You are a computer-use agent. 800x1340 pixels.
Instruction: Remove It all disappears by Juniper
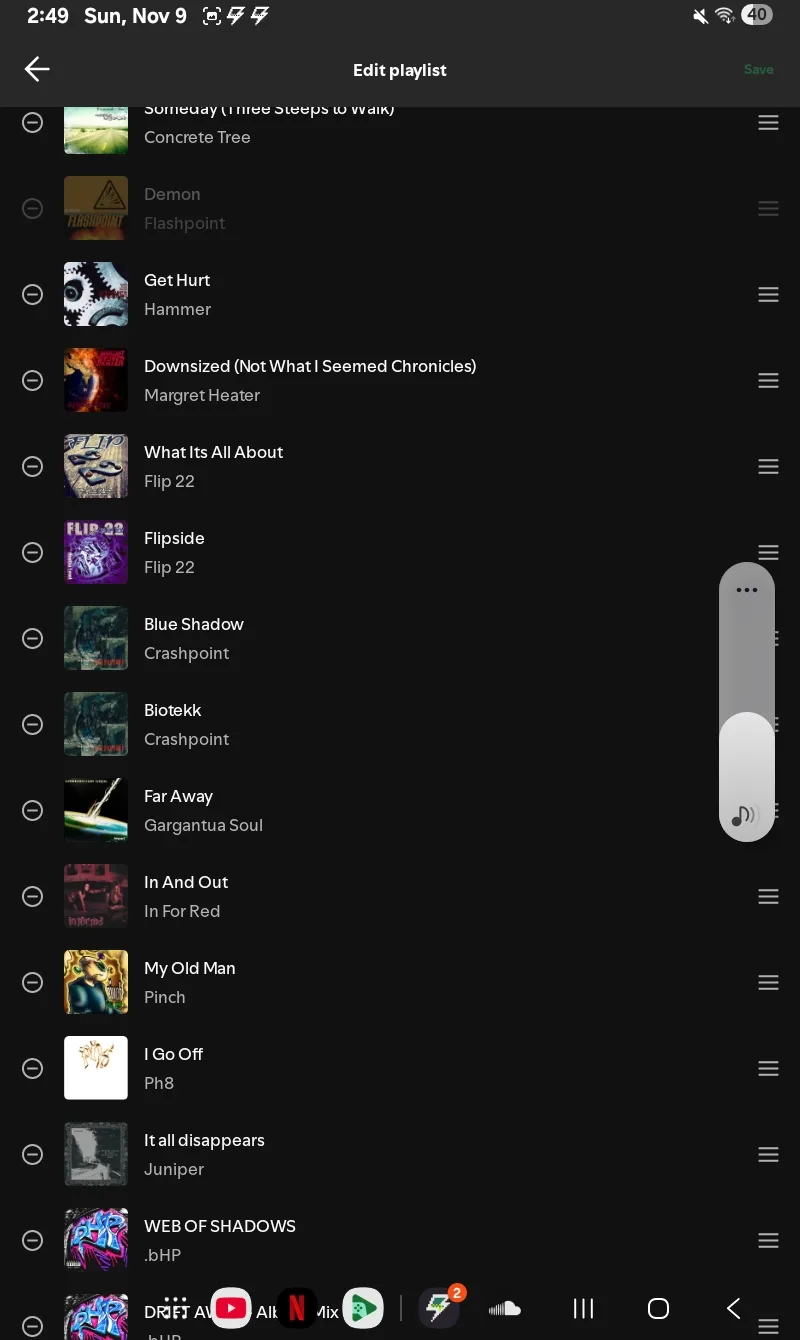[33, 1154]
